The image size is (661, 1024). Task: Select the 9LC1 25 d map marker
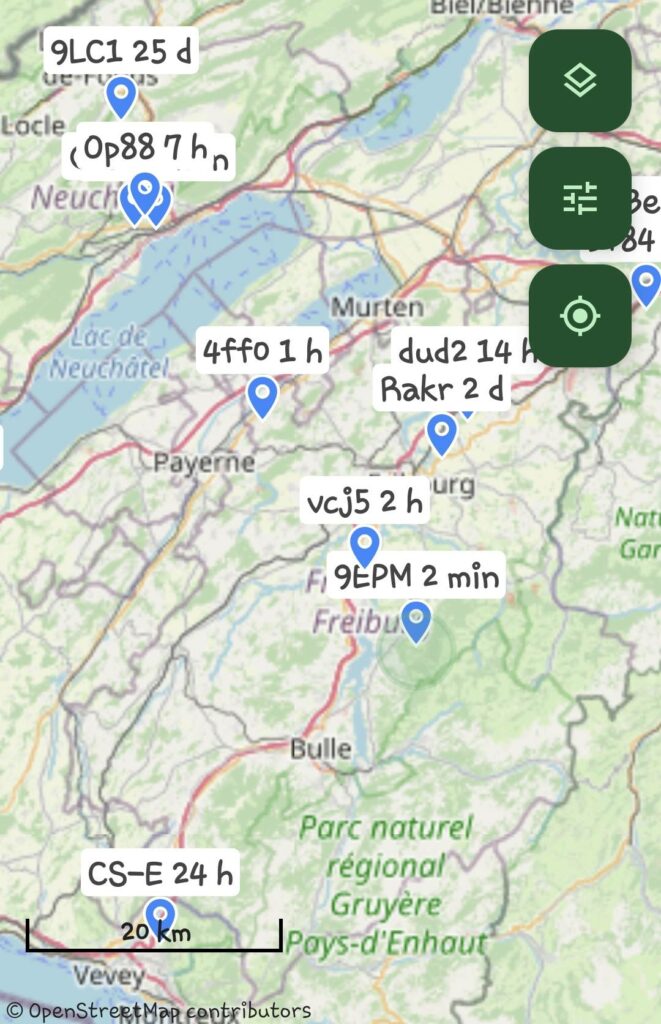[121, 96]
